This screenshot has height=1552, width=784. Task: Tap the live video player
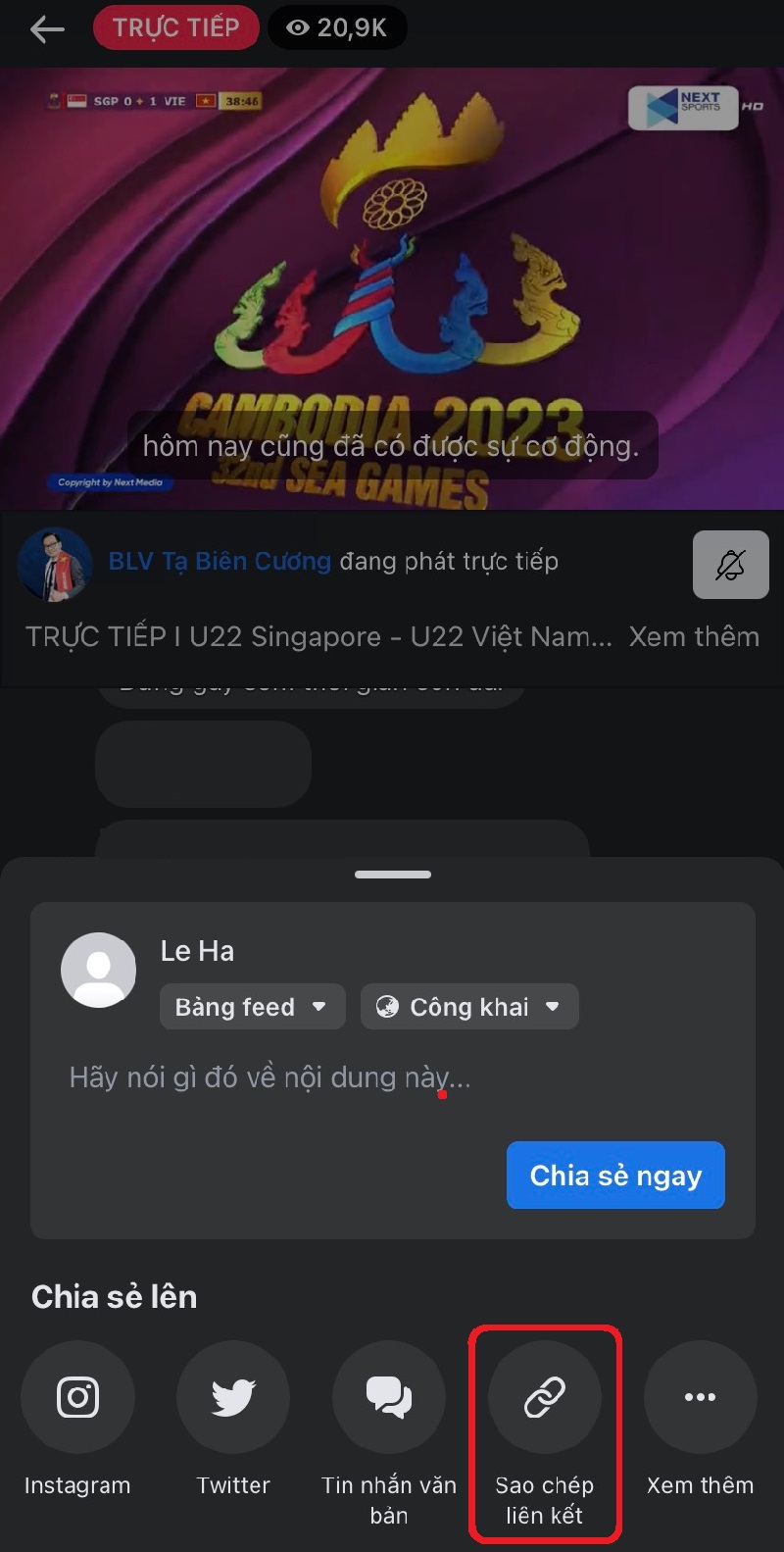392,289
